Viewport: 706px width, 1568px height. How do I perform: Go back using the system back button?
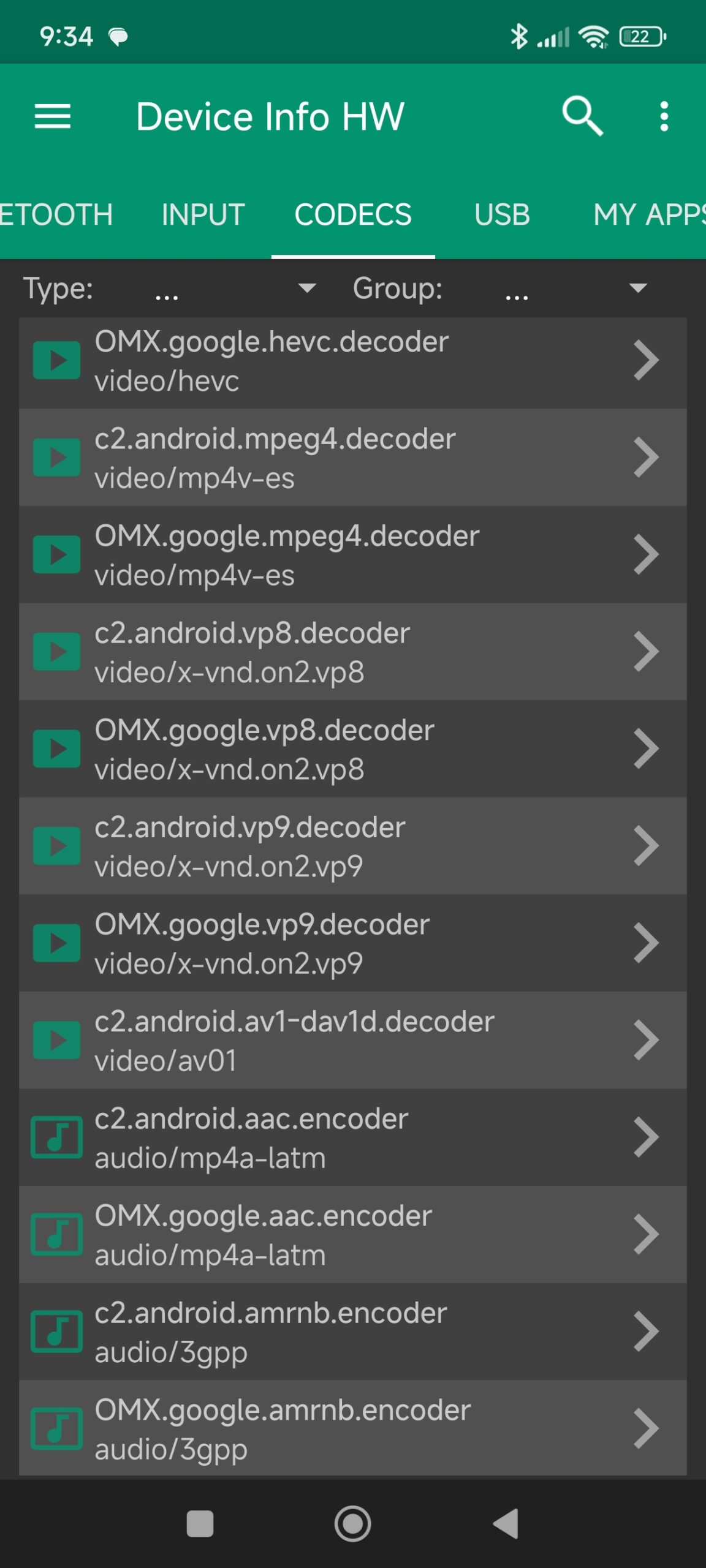tap(506, 1523)
